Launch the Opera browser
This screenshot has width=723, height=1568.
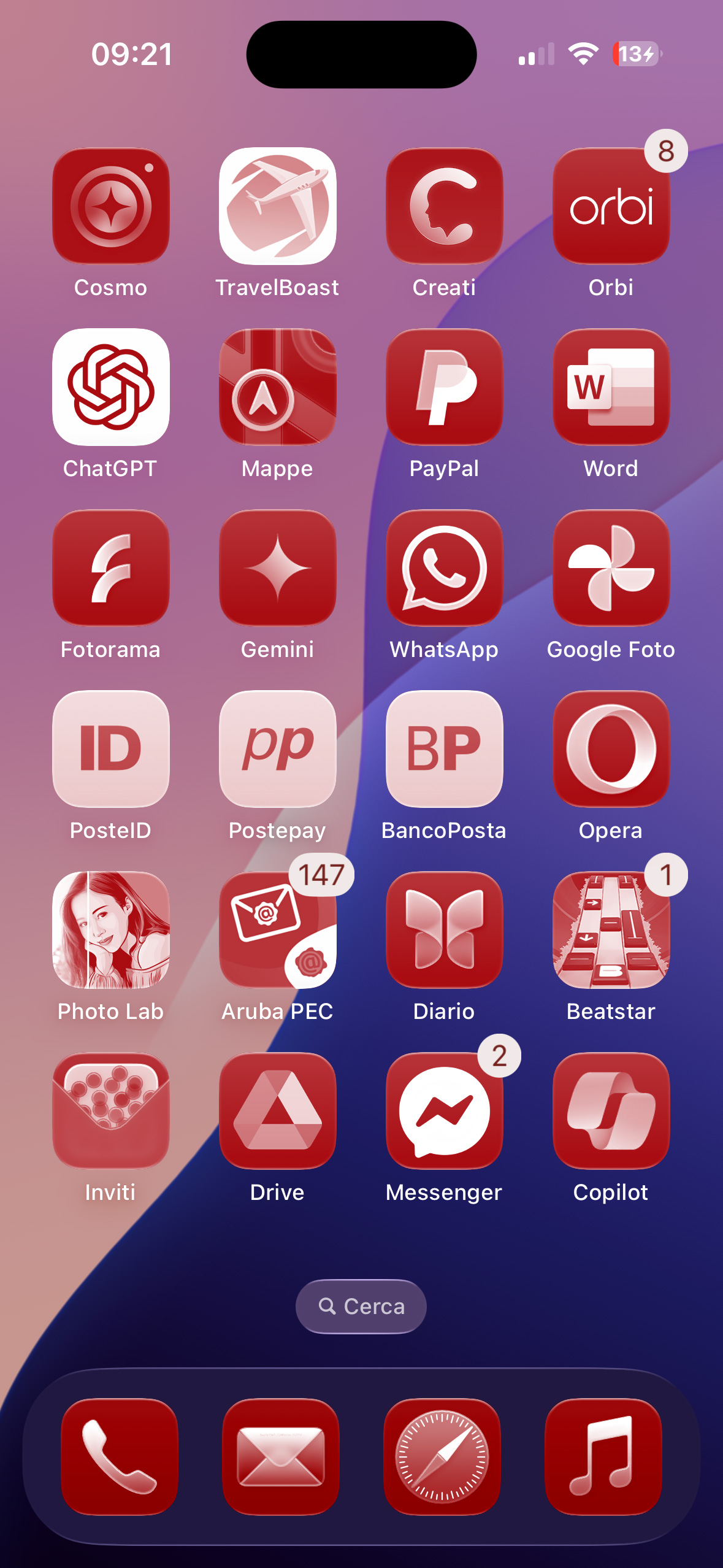coord(611,749)
